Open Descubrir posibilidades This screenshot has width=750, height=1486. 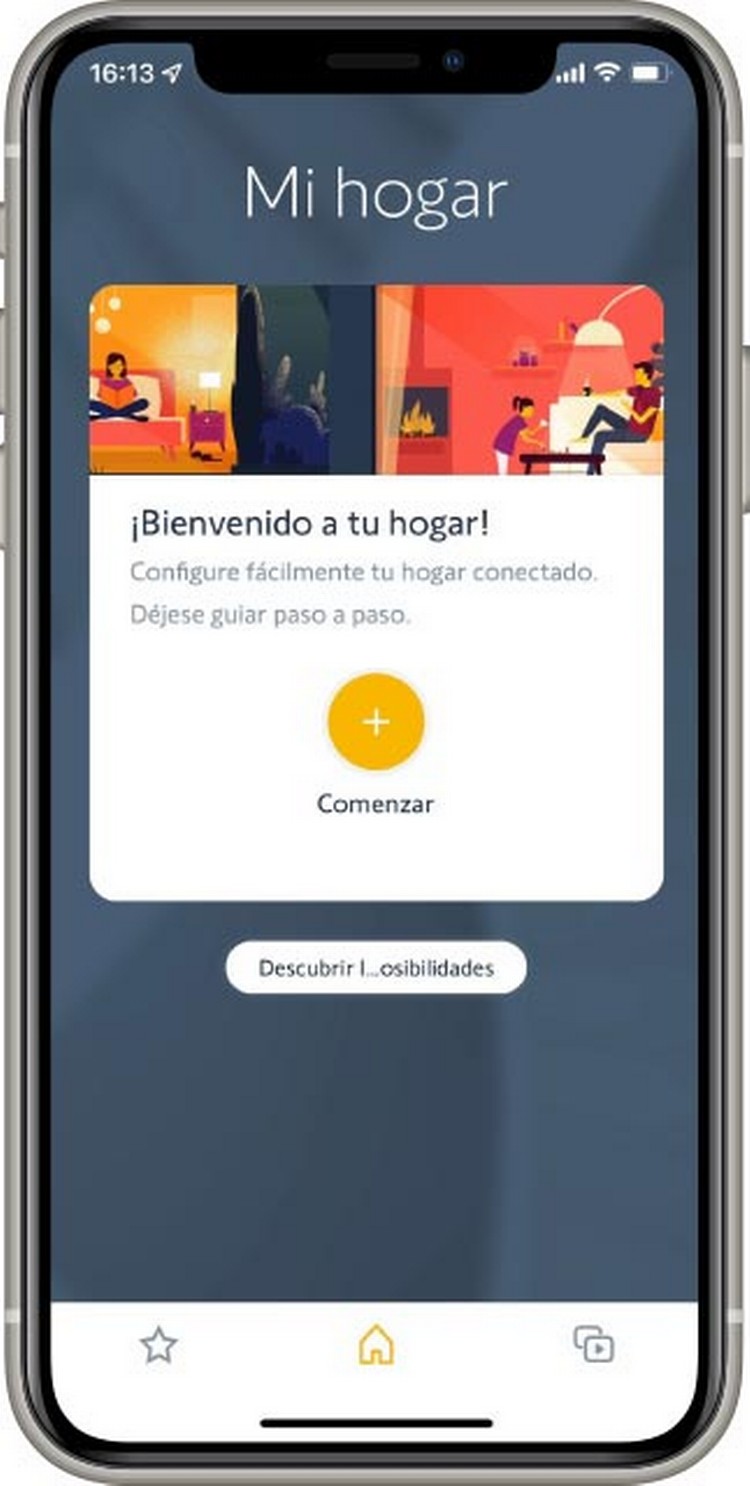(376, 968)
